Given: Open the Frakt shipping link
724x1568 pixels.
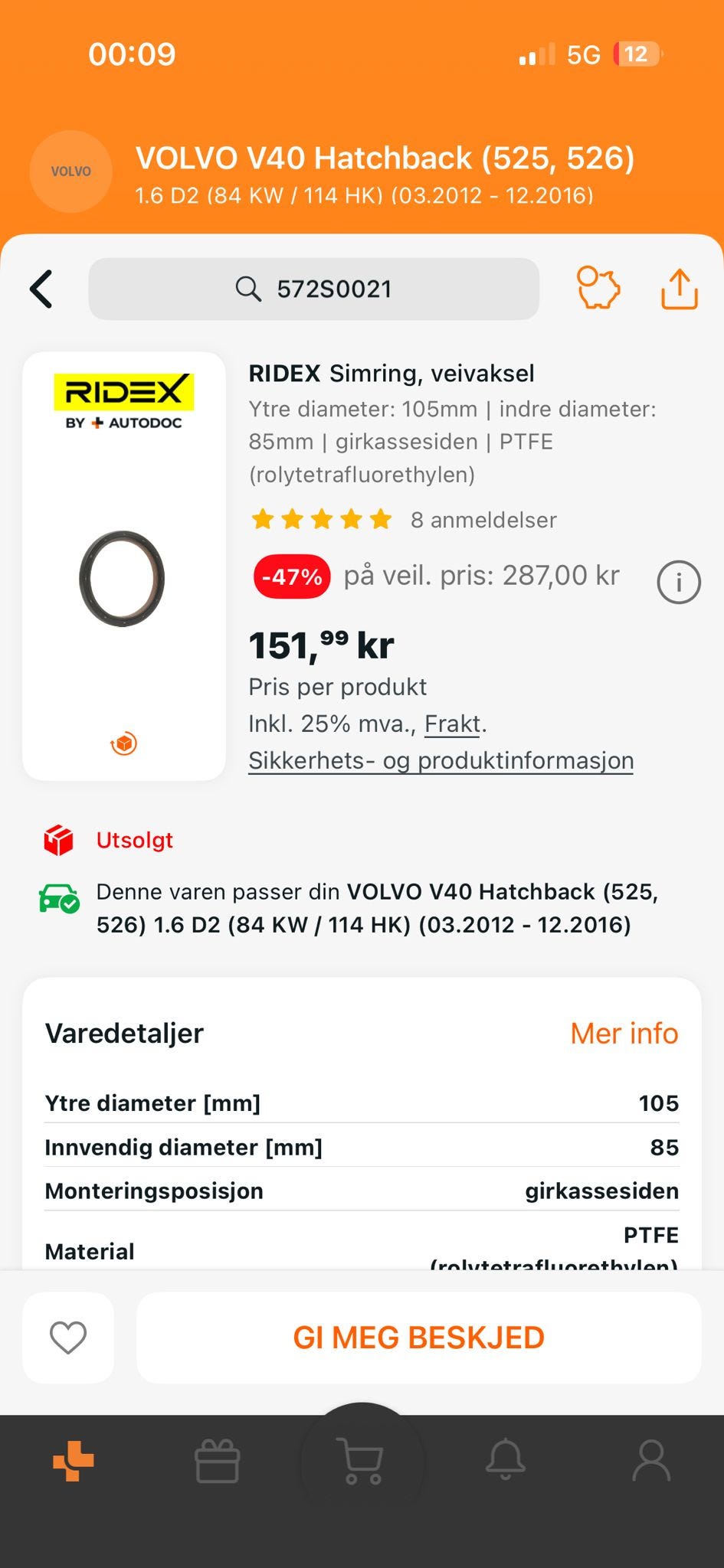Looking at the screenshot, I should click(x=453, y=724).
